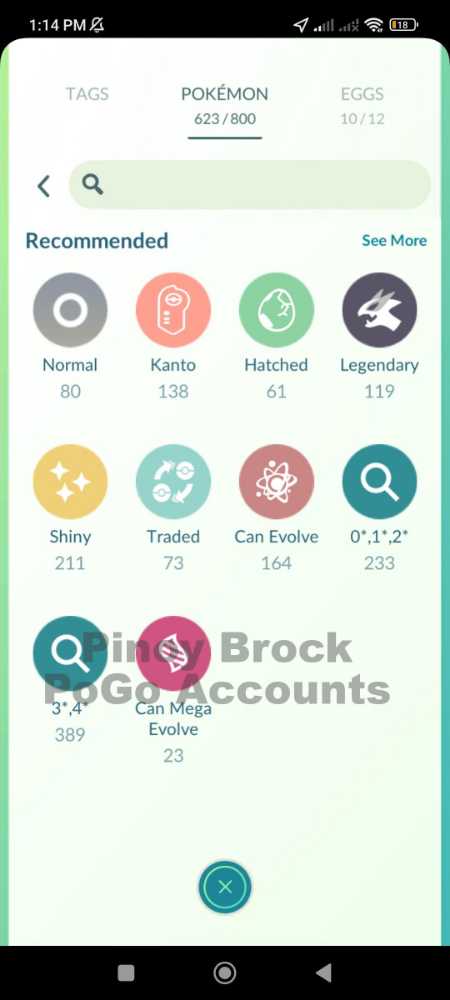Open See More recommended filters

coord(394,240)
